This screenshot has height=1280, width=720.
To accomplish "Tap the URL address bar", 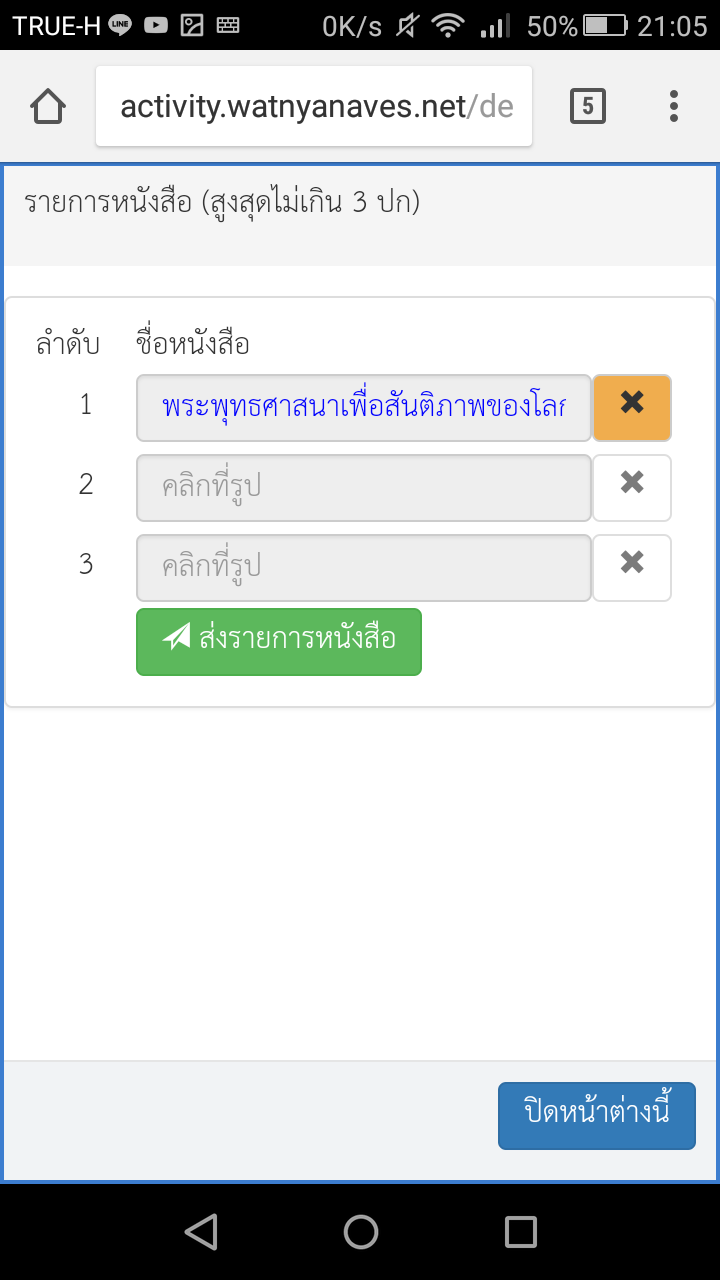I will (314, 106).
